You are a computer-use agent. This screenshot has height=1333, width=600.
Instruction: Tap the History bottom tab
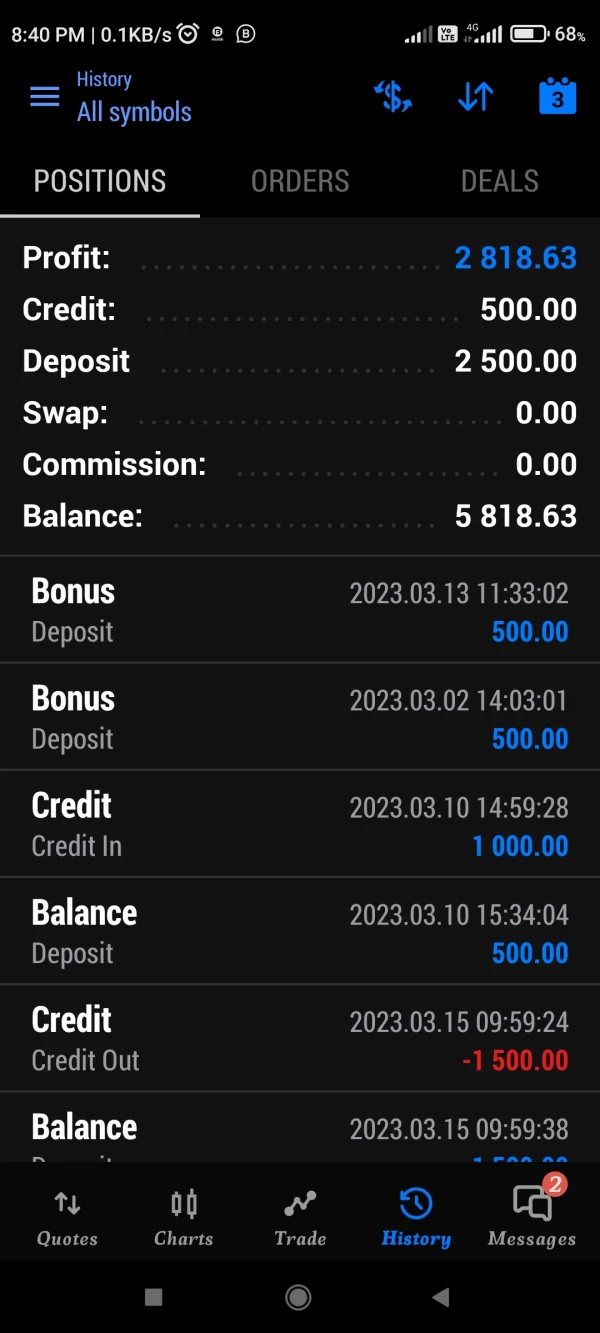click(416, 1217)
